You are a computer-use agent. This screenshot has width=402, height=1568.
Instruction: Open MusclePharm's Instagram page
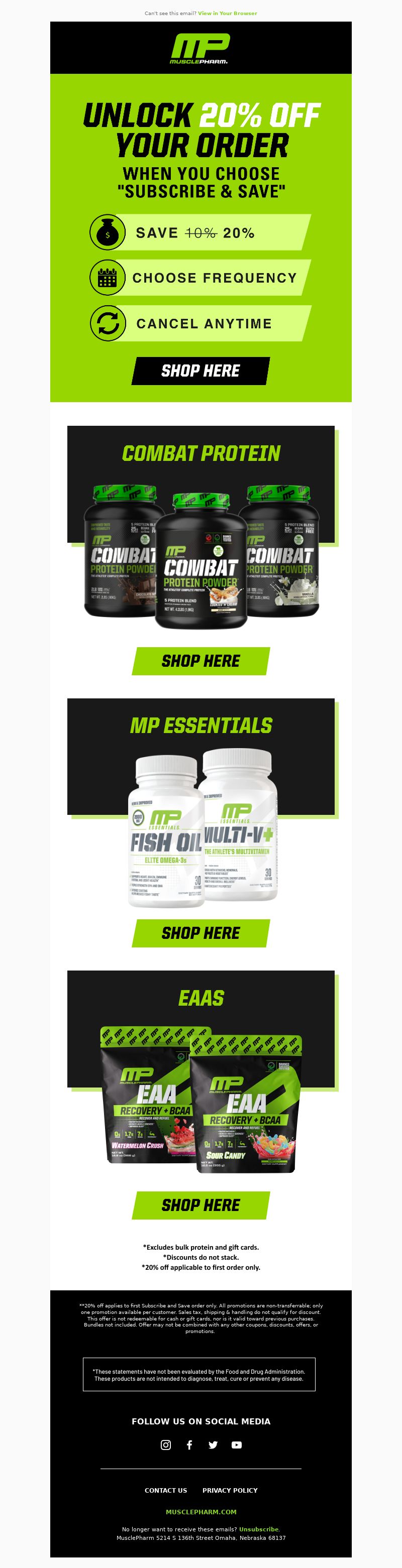pyautogui.click(x=166, y=1445)
